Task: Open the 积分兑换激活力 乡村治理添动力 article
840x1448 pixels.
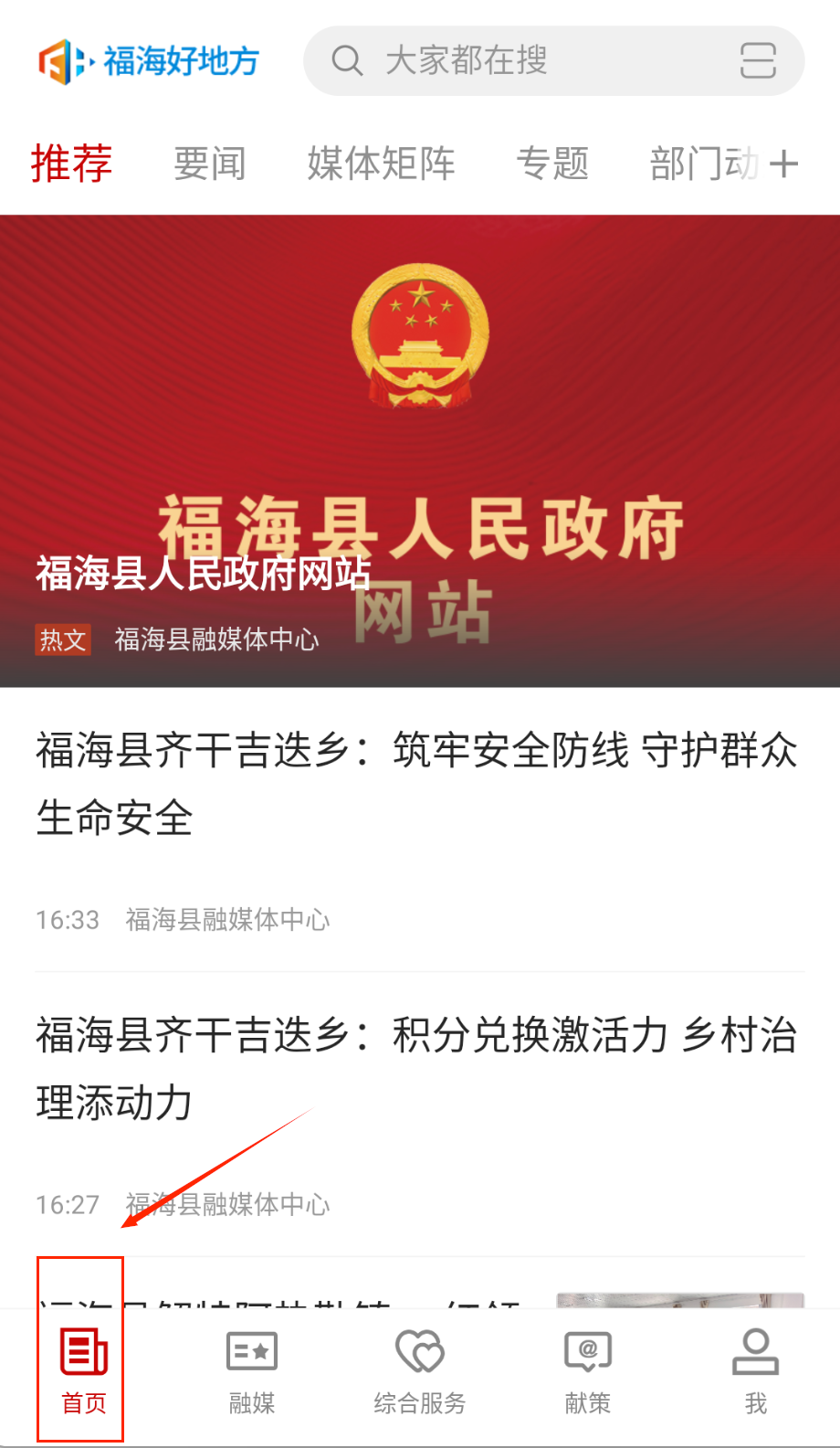Action: pyautogui.click(x=416, y=1069)
